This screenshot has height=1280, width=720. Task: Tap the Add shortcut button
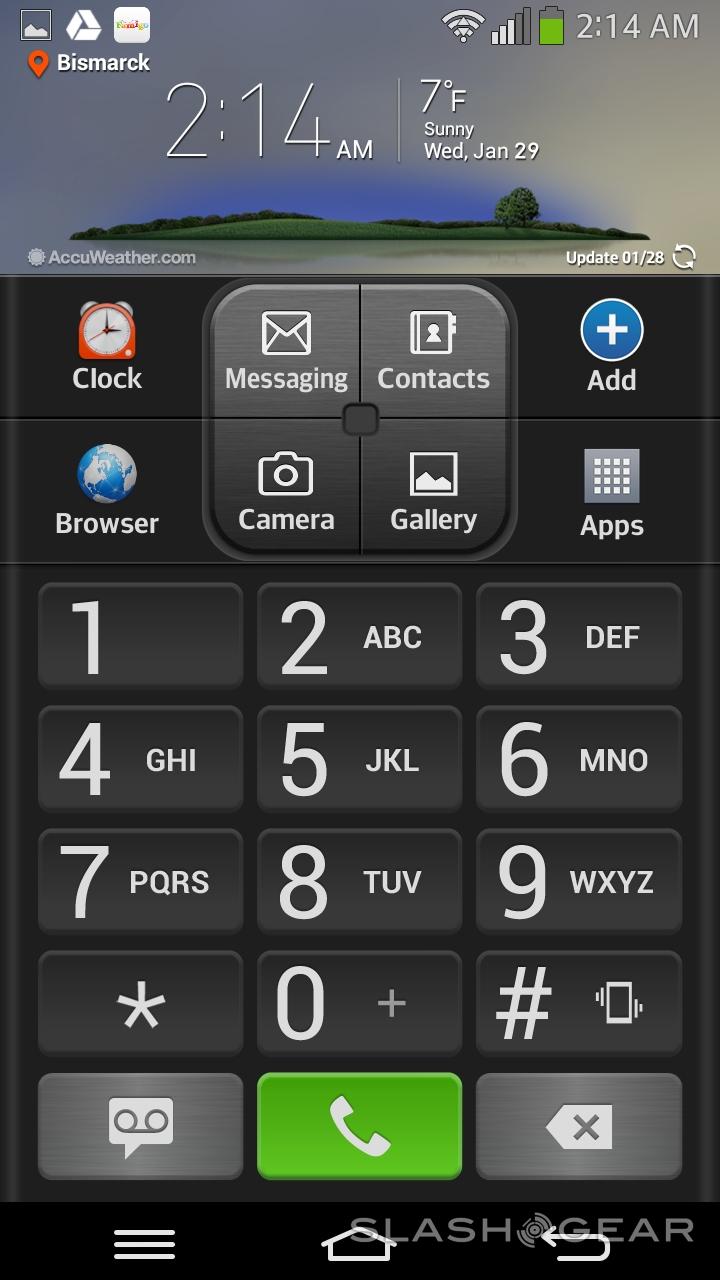(x=611, y=345)
